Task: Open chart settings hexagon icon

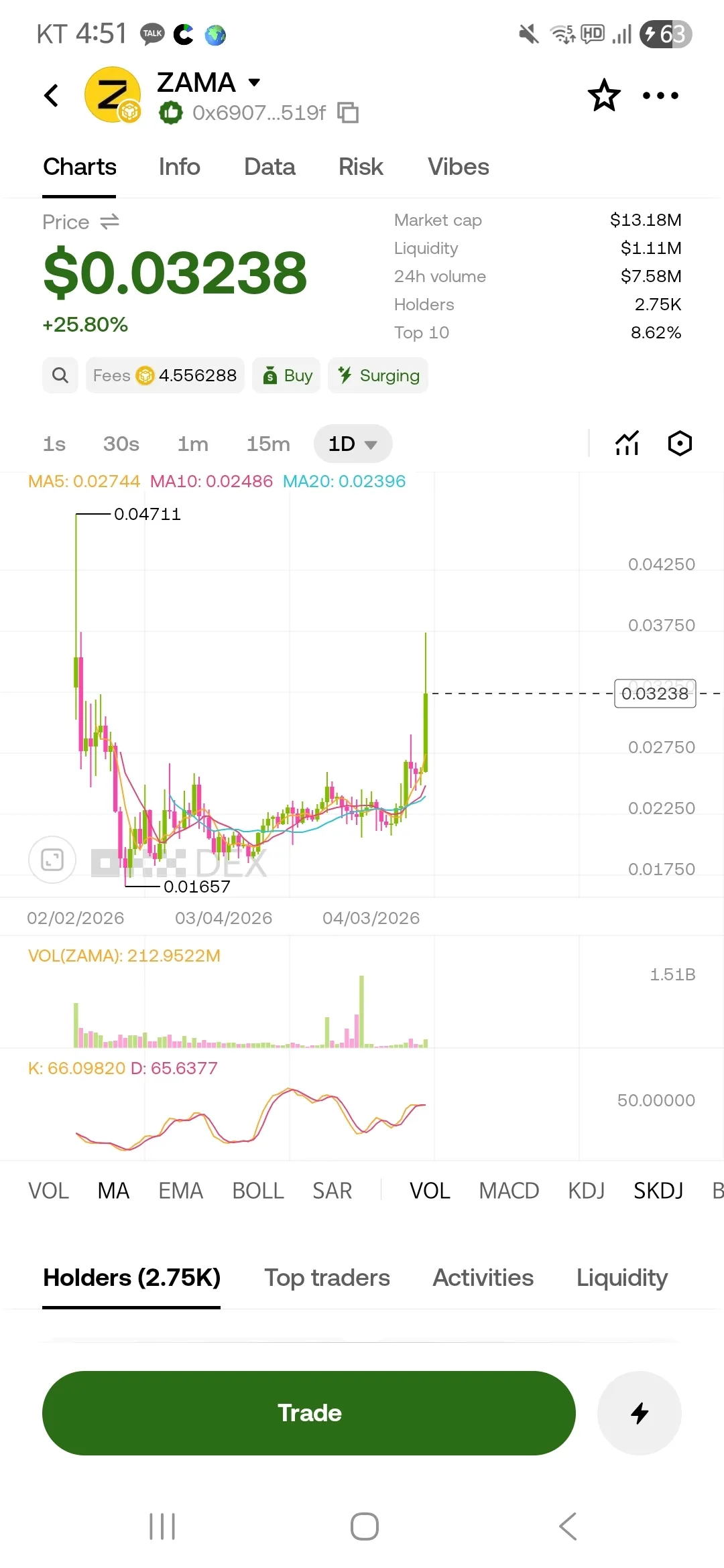Action: (680, 444)
